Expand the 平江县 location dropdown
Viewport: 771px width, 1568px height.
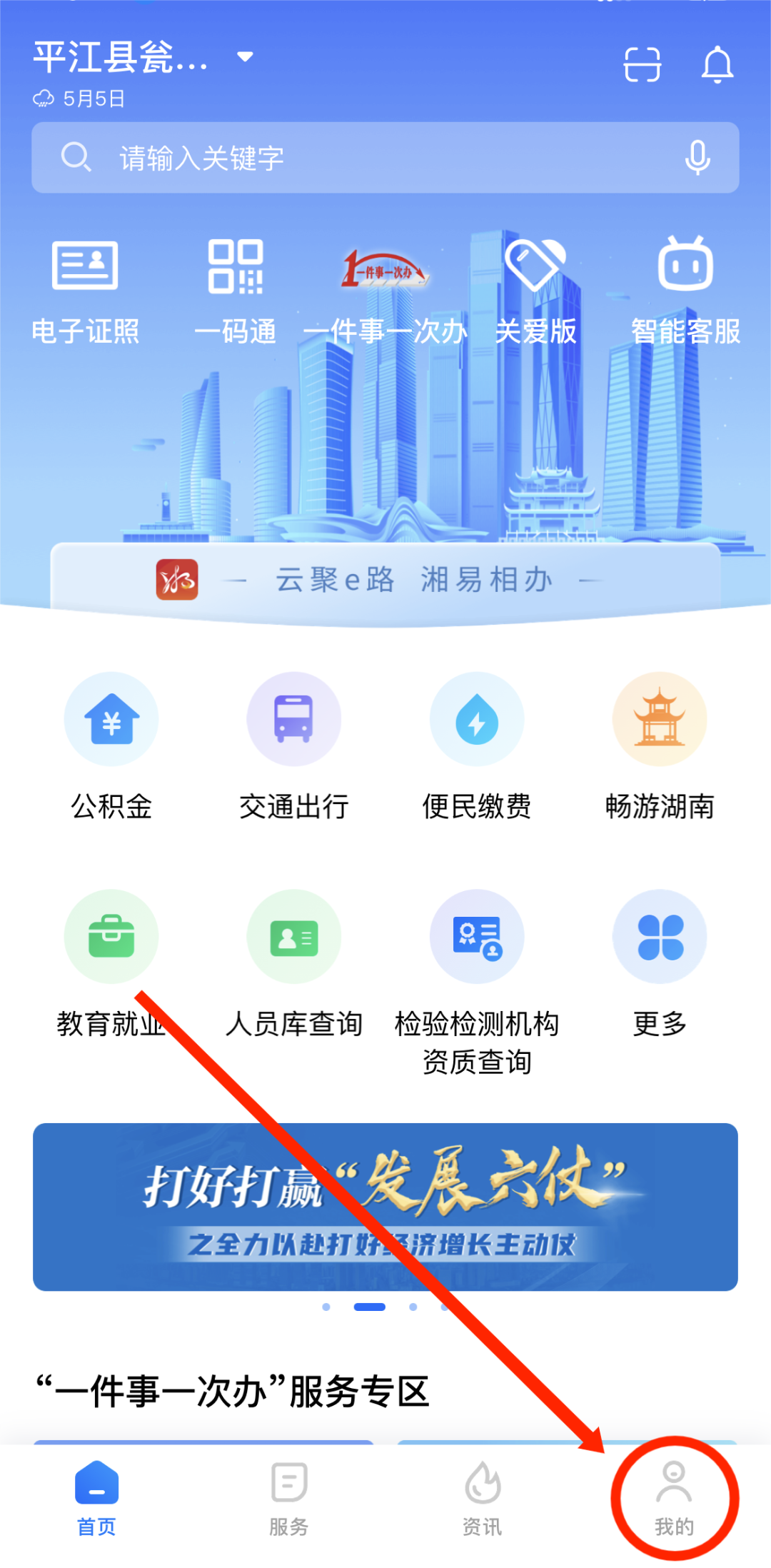pos(245,57)
